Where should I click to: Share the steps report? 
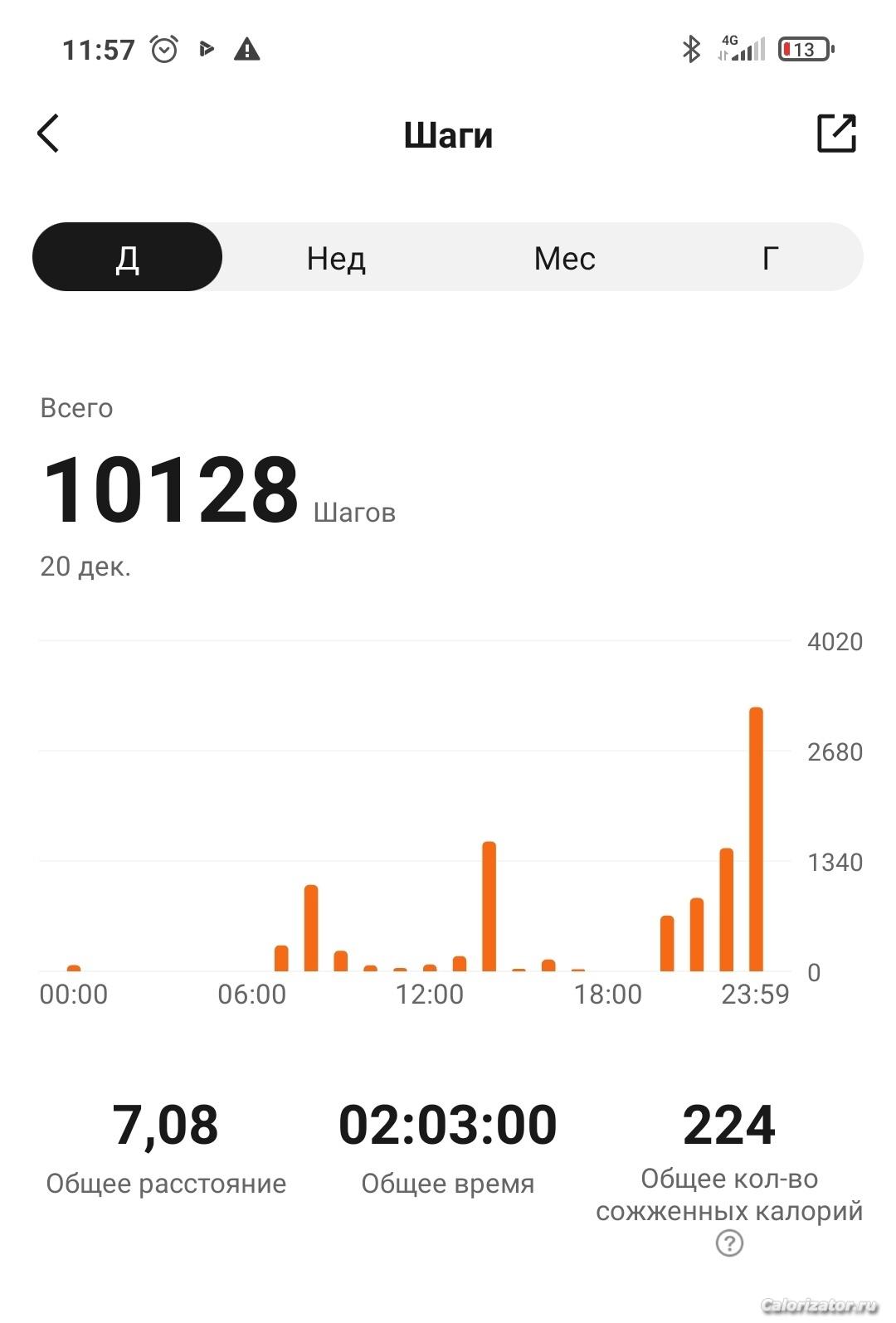pyautogui.click(x=836, y=133)
